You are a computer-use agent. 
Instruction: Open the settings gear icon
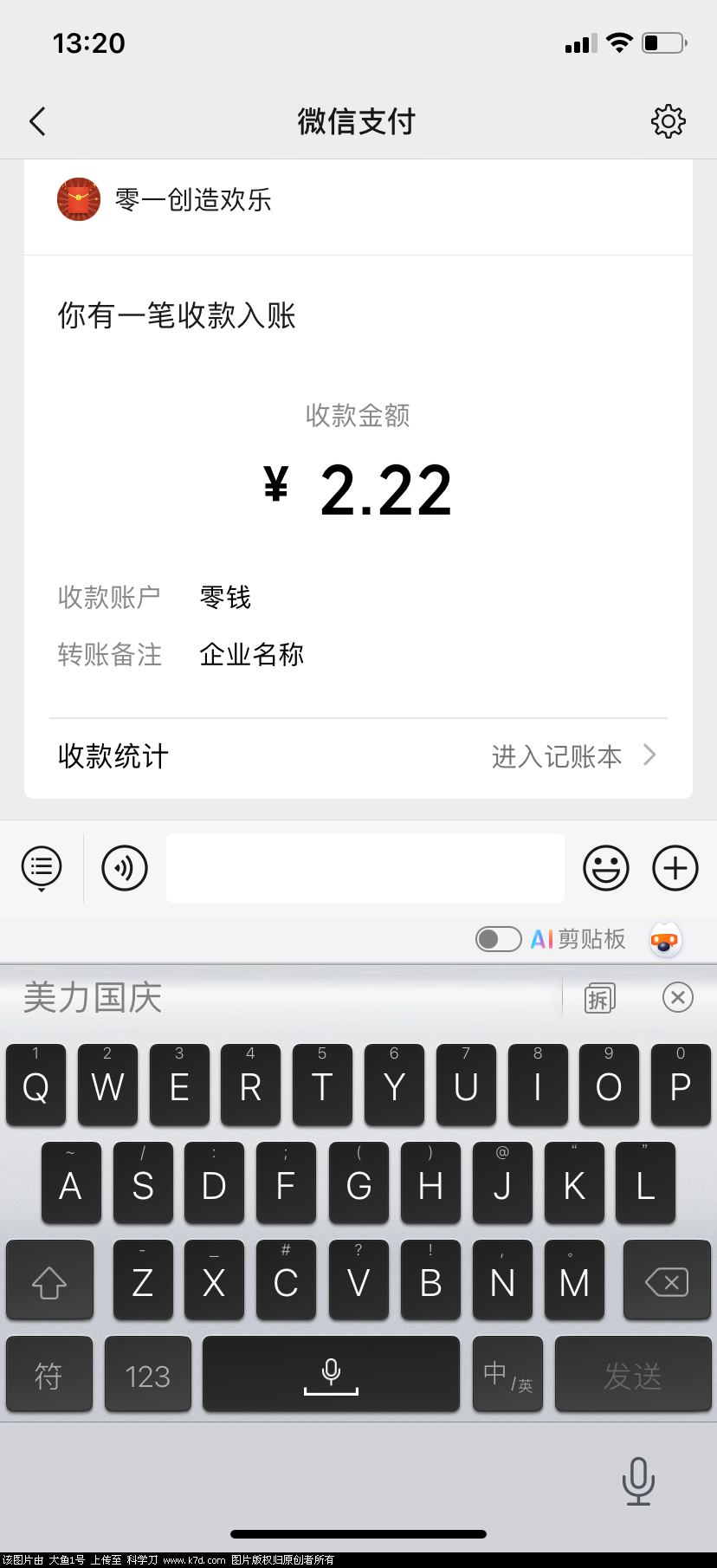tap(668, 121)
